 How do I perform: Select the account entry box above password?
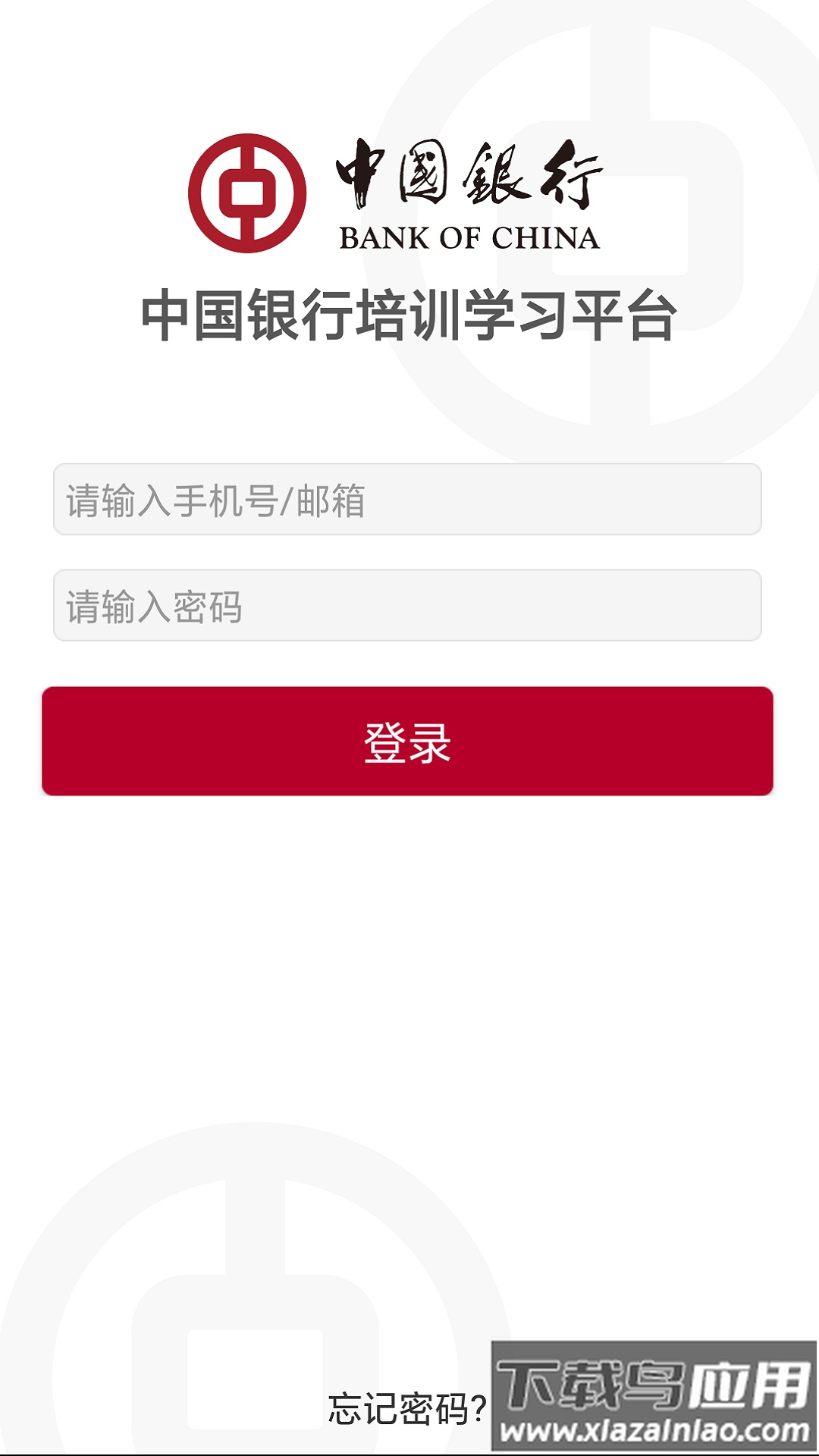[409, 500]
